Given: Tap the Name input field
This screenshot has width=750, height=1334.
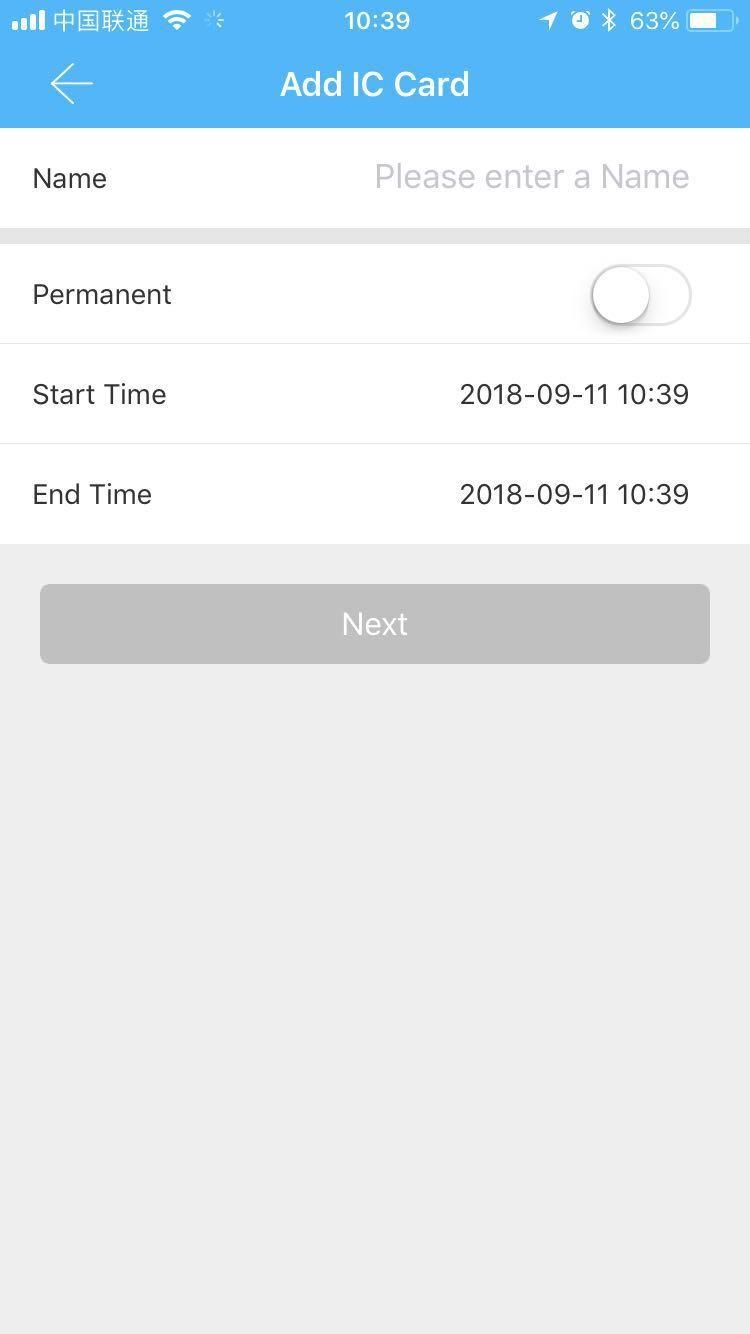Looking at the screenshot, I should [x=530, y=178].
